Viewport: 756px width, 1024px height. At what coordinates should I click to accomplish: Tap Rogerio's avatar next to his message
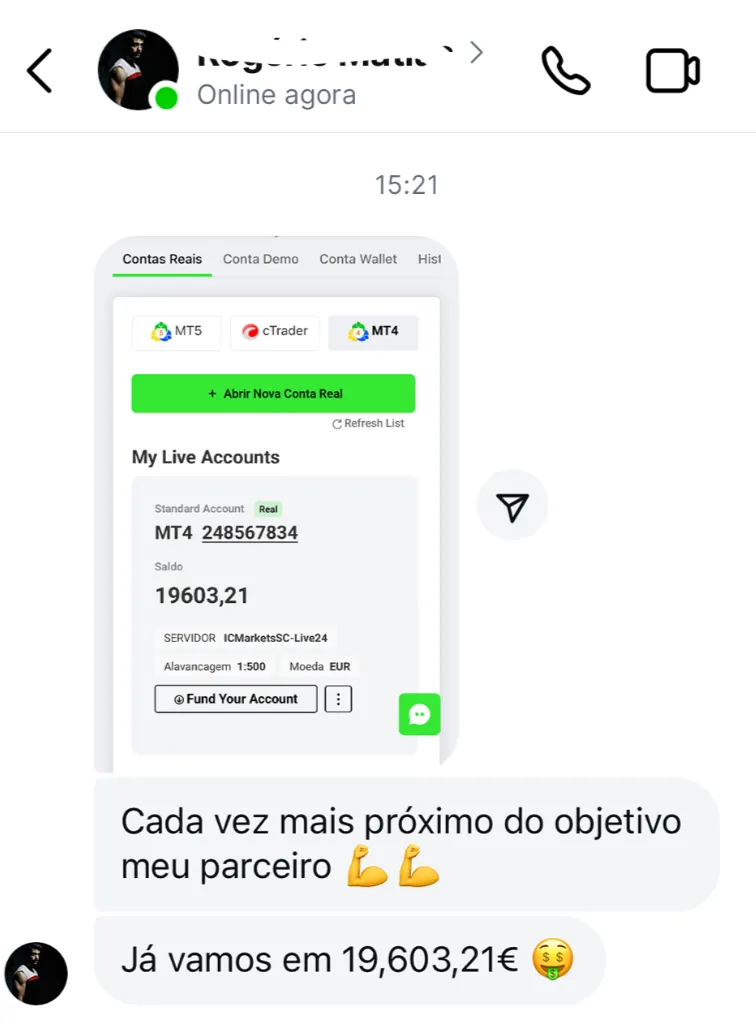click(36, 974)
